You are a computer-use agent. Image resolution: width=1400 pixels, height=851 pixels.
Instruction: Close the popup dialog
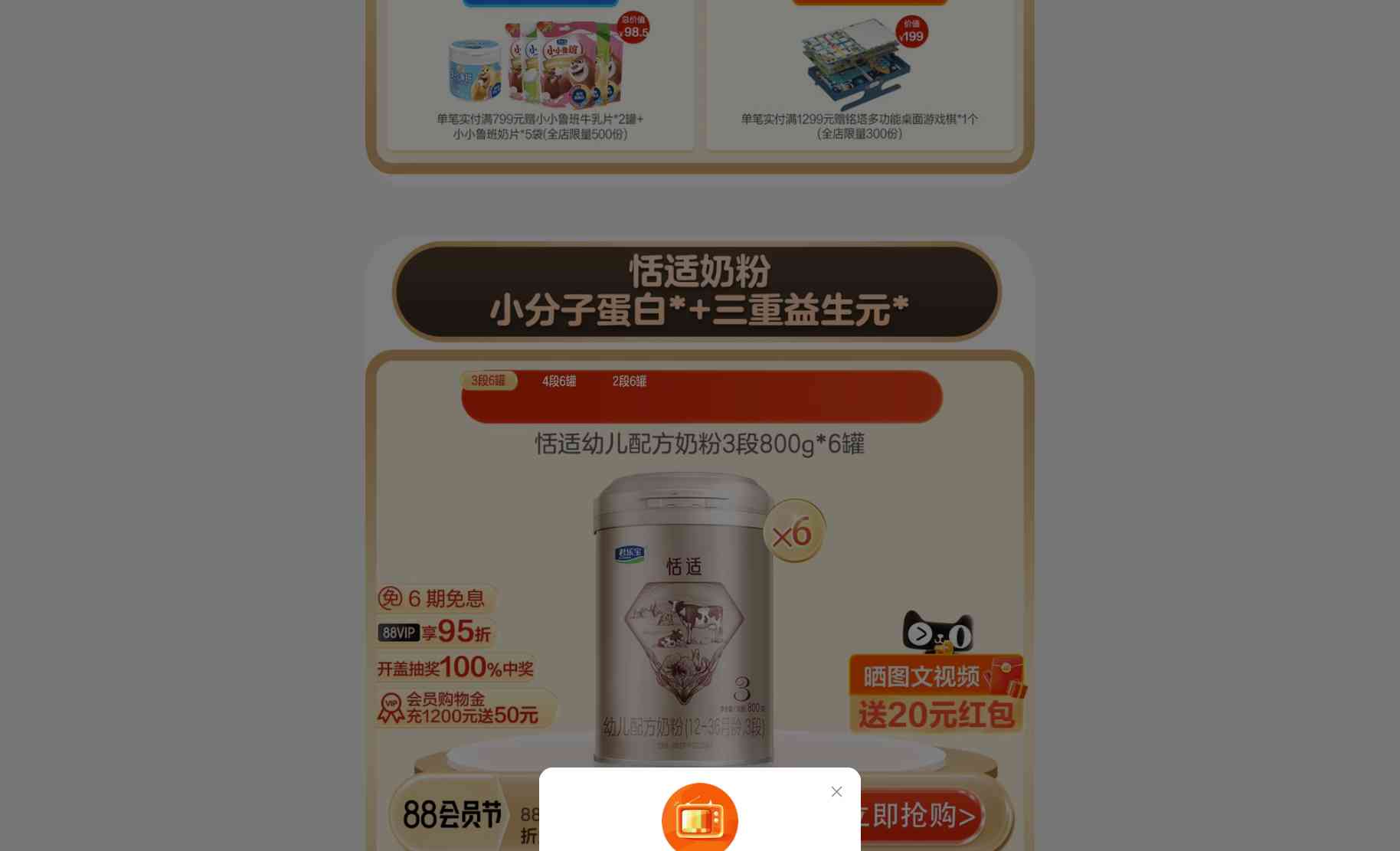[836, 791]
